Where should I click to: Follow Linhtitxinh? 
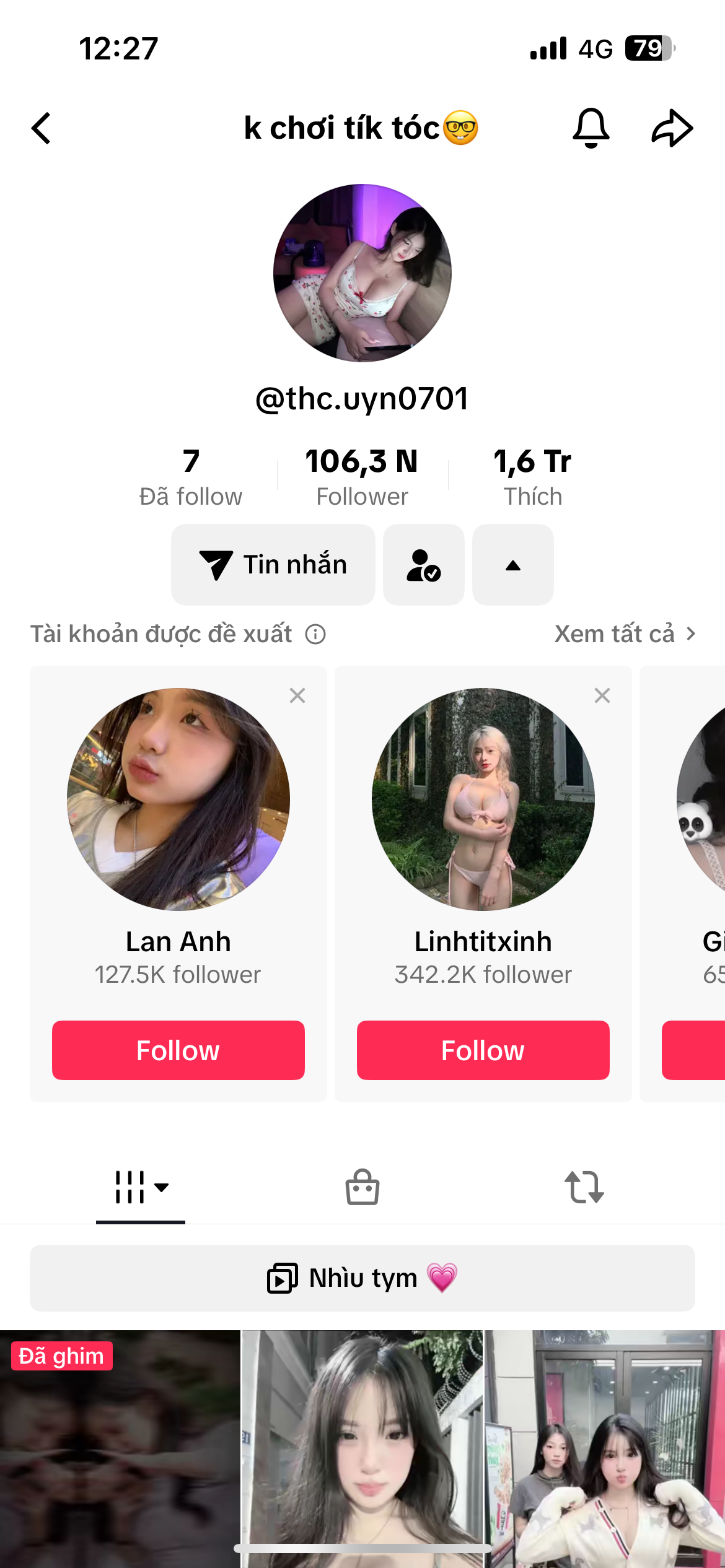[483, 1050]
